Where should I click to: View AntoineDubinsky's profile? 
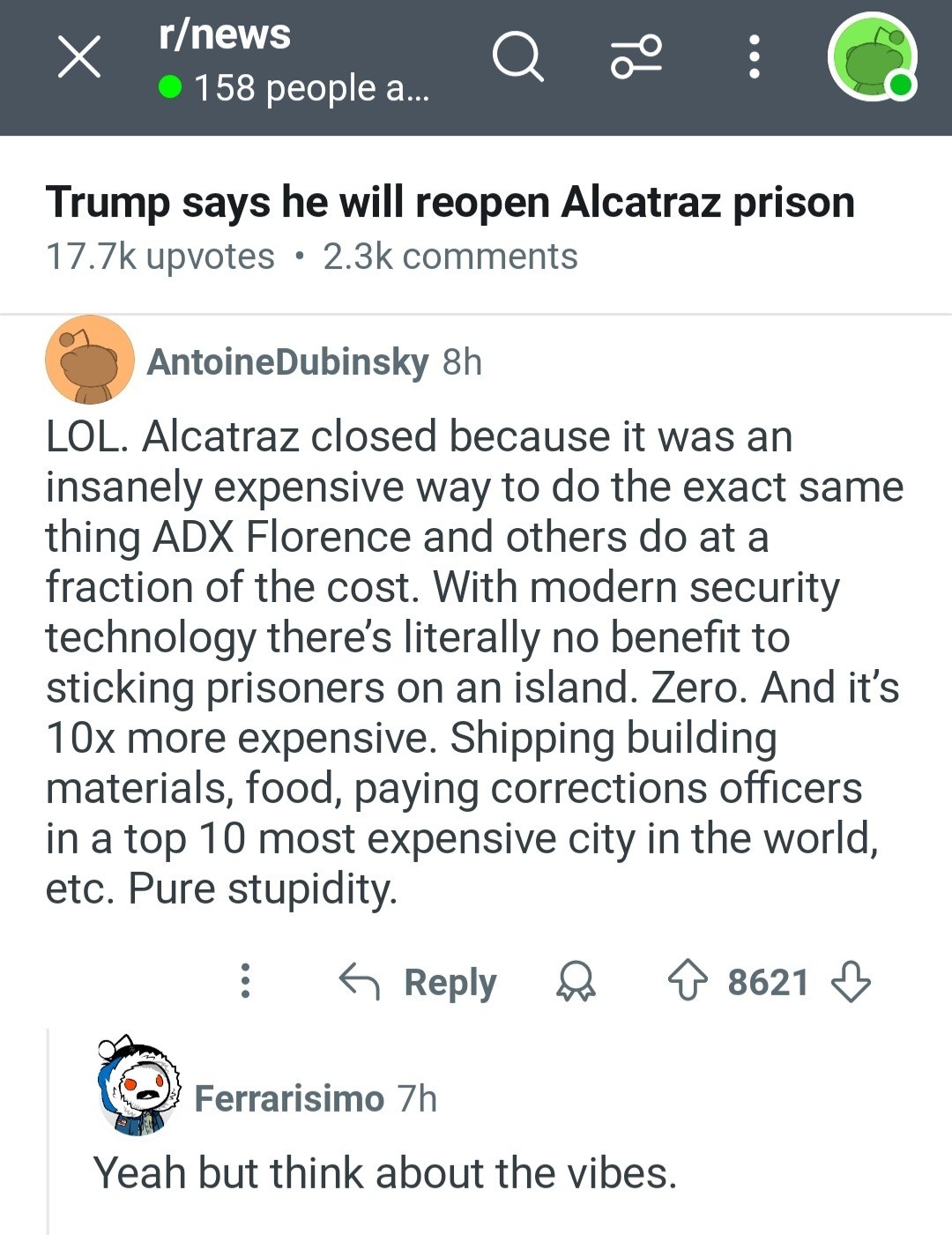coord(287,361)
